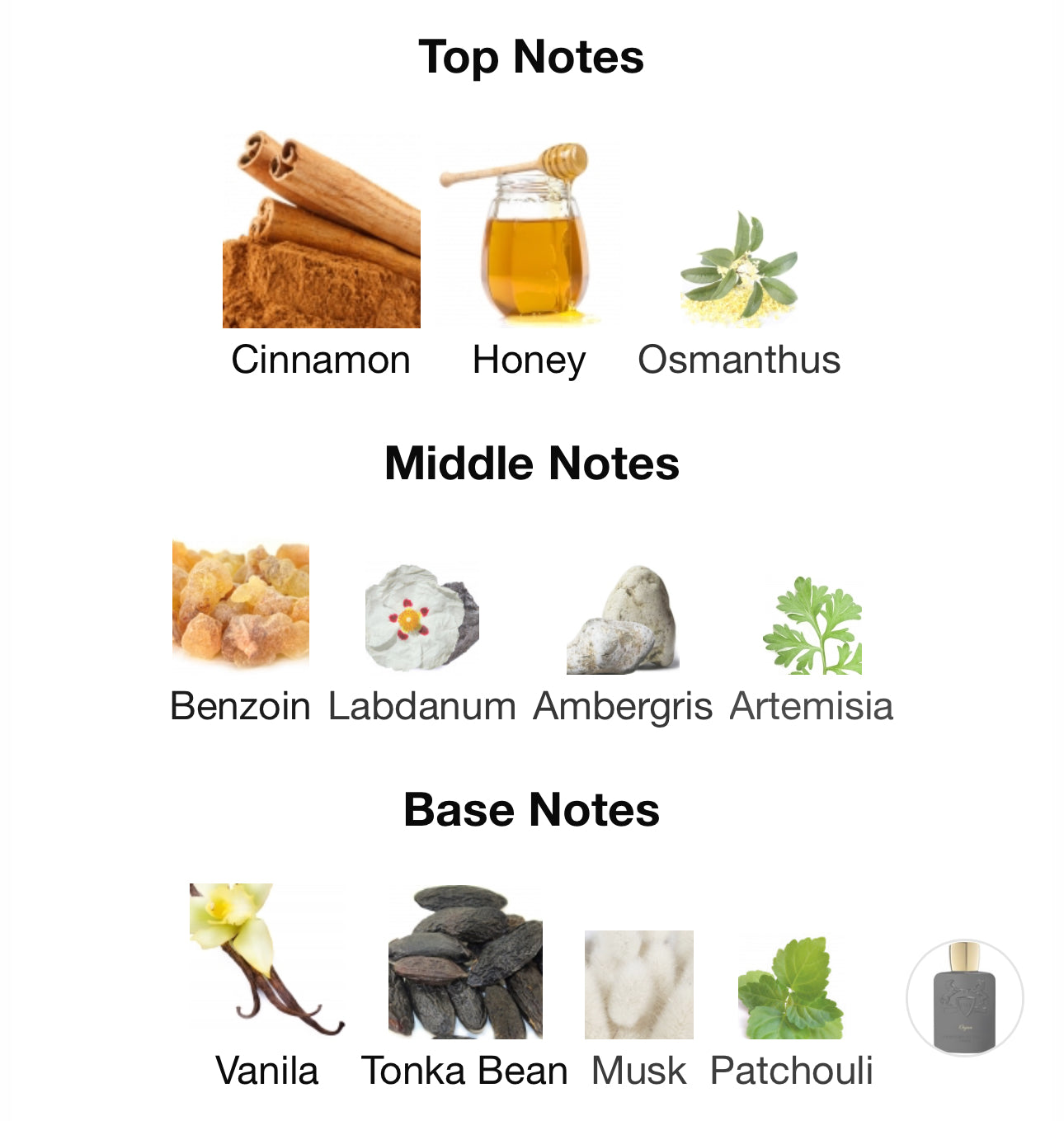The height and width of the screenshot is (1121, 1064).
Task: Open the Patchouli note
Action: tap(791, 988)
